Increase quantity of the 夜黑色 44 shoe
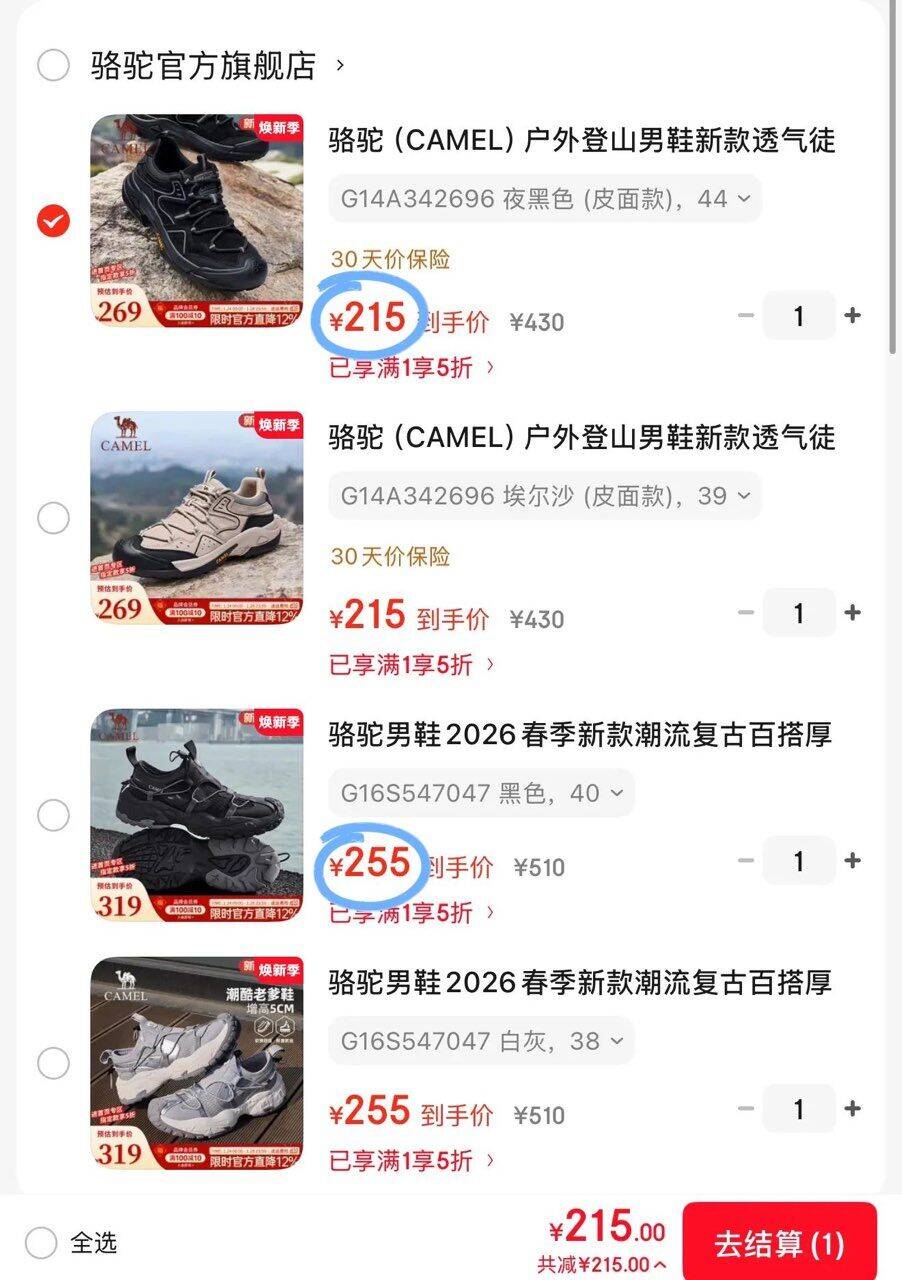This screenshot has height=1280, width=902. point(852,316)
